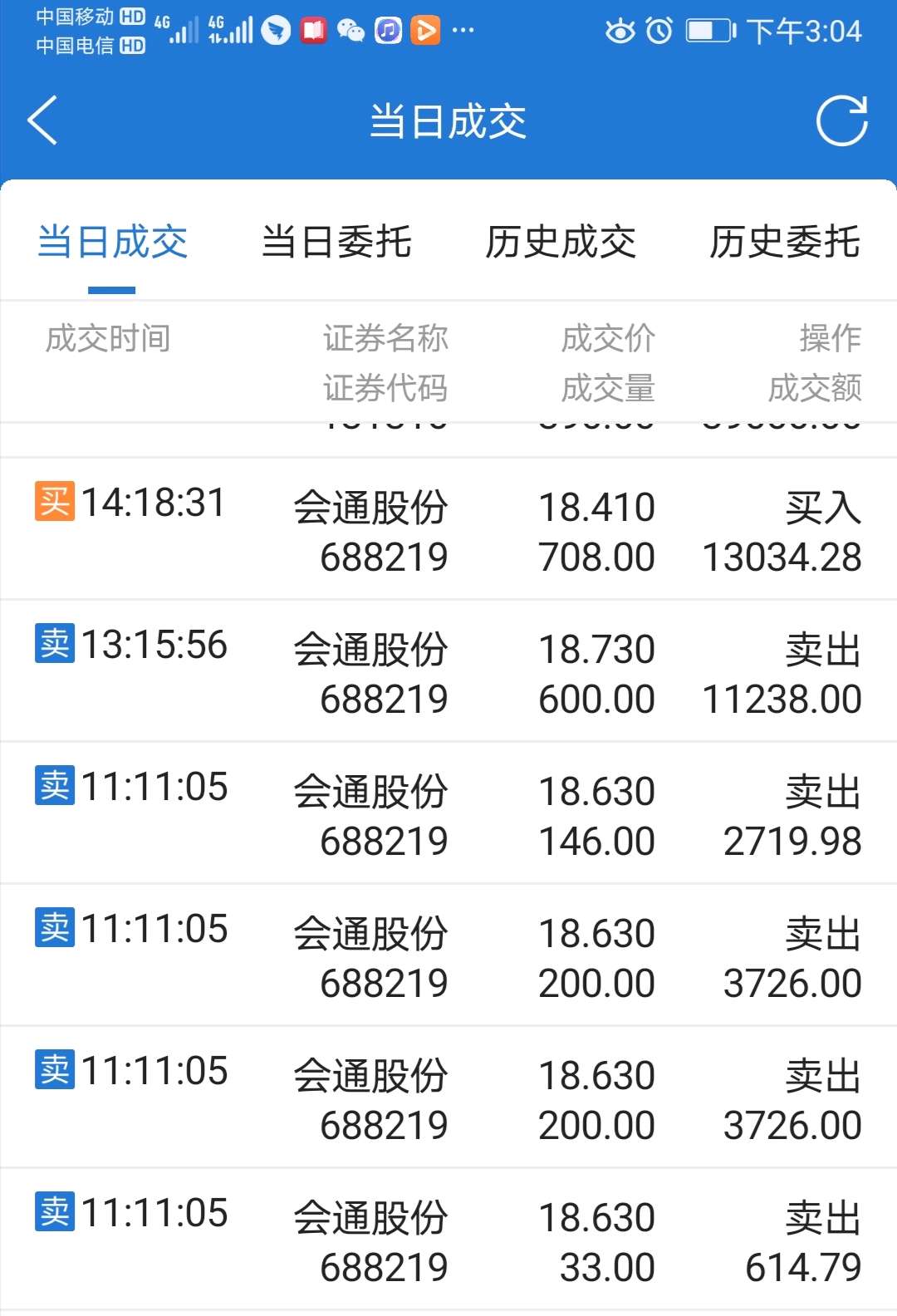Viewport: 897px width, 1316px height.
Task: Tap the DingTalk icon in the status bar
Action: [x=275, y=30]
